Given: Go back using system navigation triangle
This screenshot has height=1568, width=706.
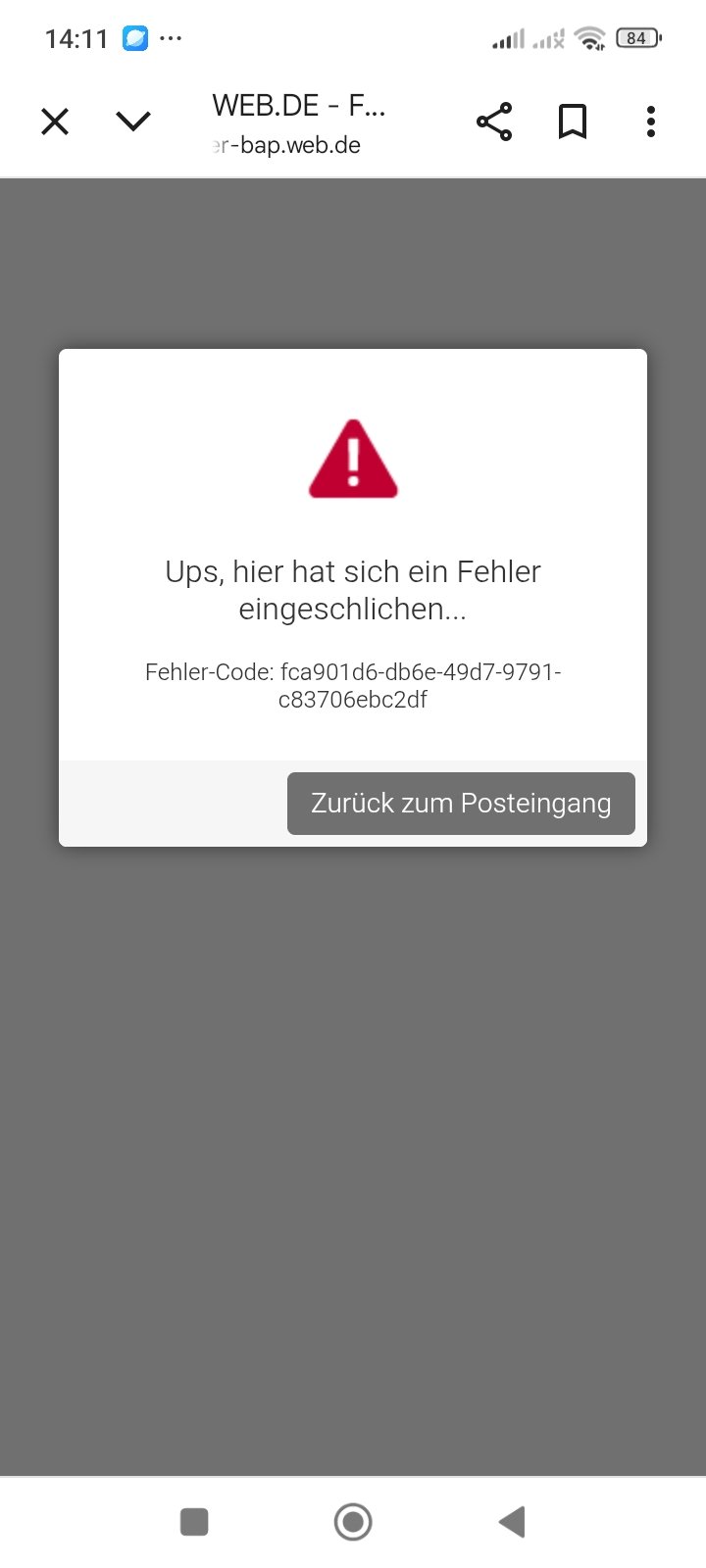Looking at the screenshot, I should click(x=512, y=1522).
